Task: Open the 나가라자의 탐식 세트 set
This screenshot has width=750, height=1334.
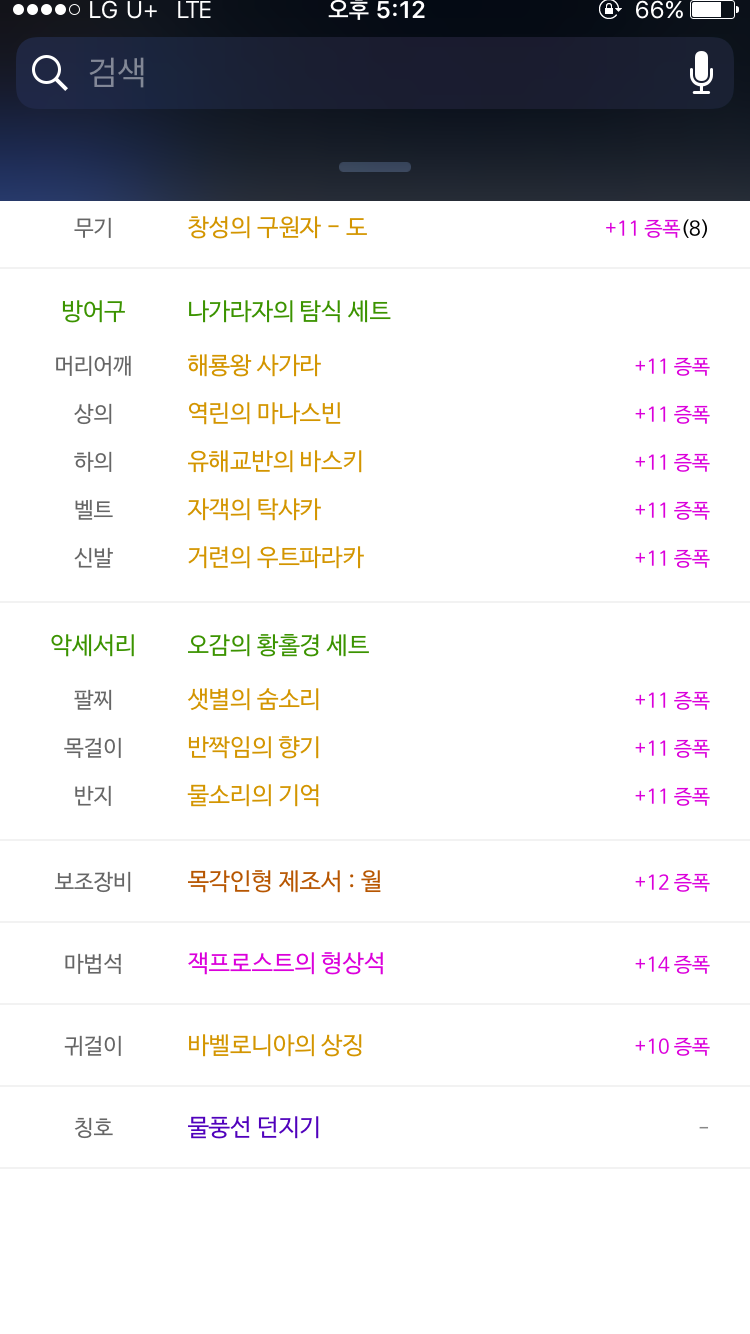Action: coord(289,311)
